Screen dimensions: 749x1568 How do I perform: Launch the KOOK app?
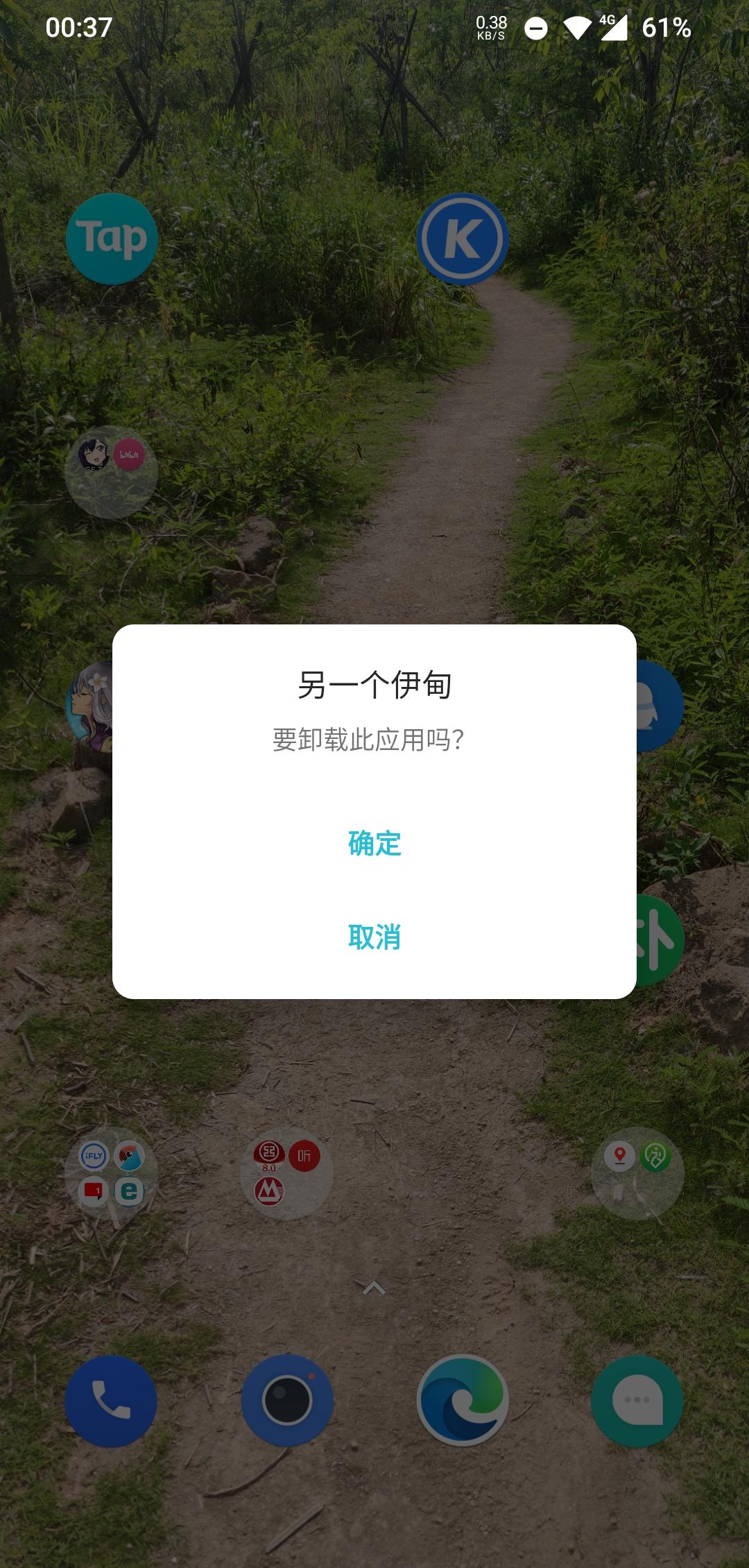coord(461,237)
